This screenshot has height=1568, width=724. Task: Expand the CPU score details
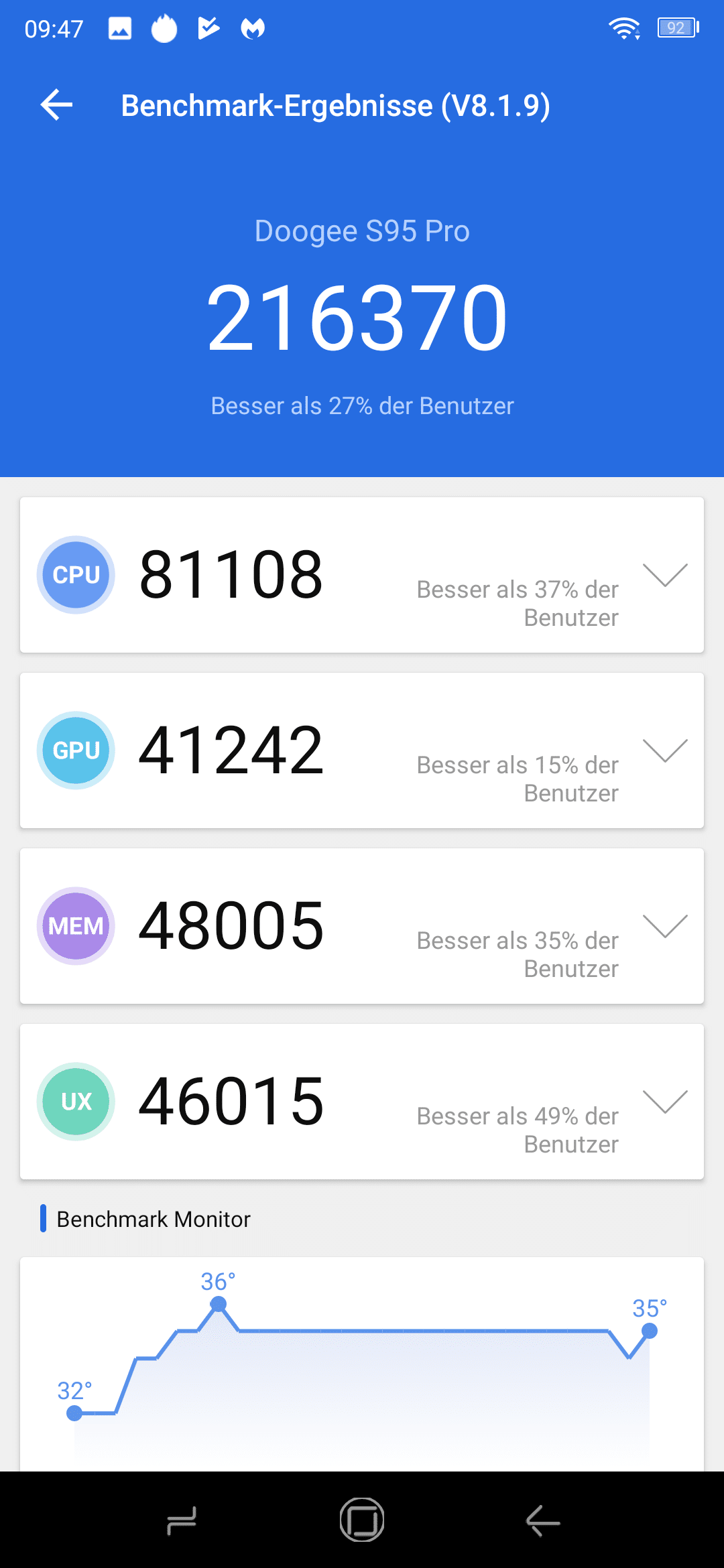click(665, 575)
